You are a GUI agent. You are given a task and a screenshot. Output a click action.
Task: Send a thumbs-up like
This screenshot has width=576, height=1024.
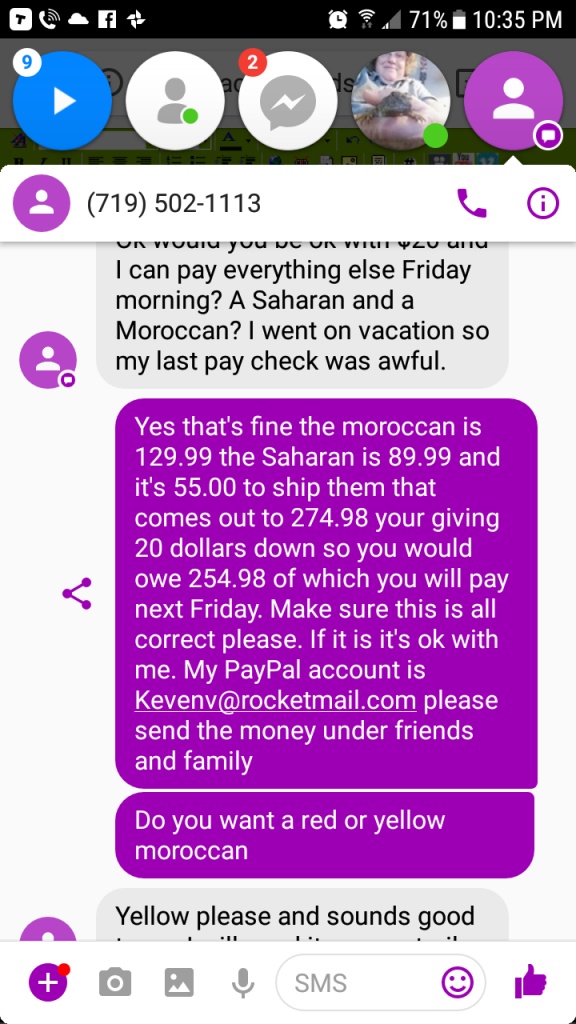point(530,982)
